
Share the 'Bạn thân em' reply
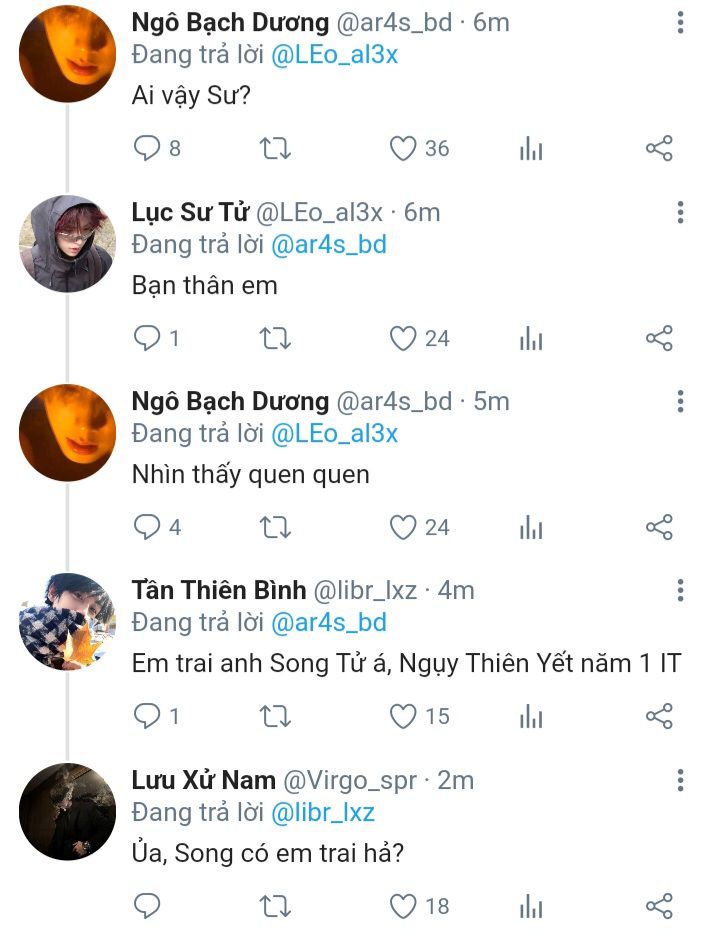[x=659, y=339]
